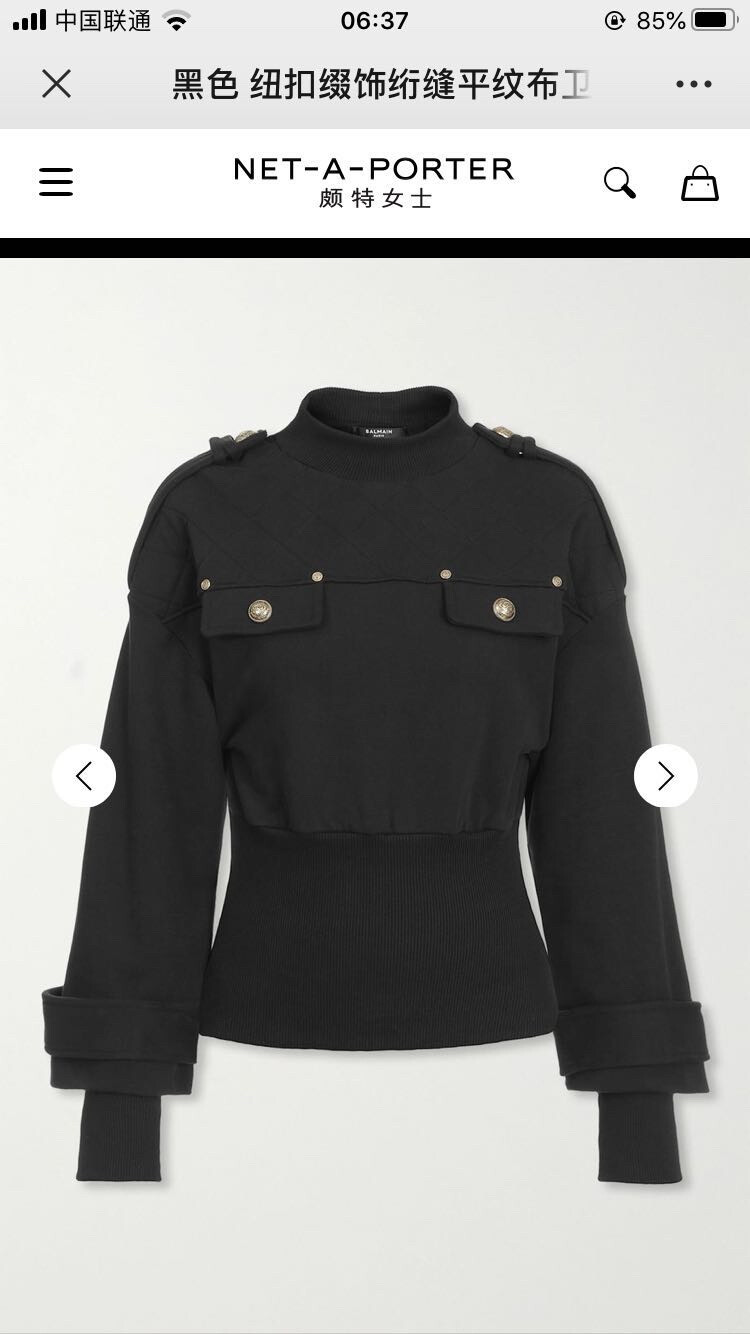Open the shopping bag
This screenshot has height=1334, width=750.
tap(699, 183)
